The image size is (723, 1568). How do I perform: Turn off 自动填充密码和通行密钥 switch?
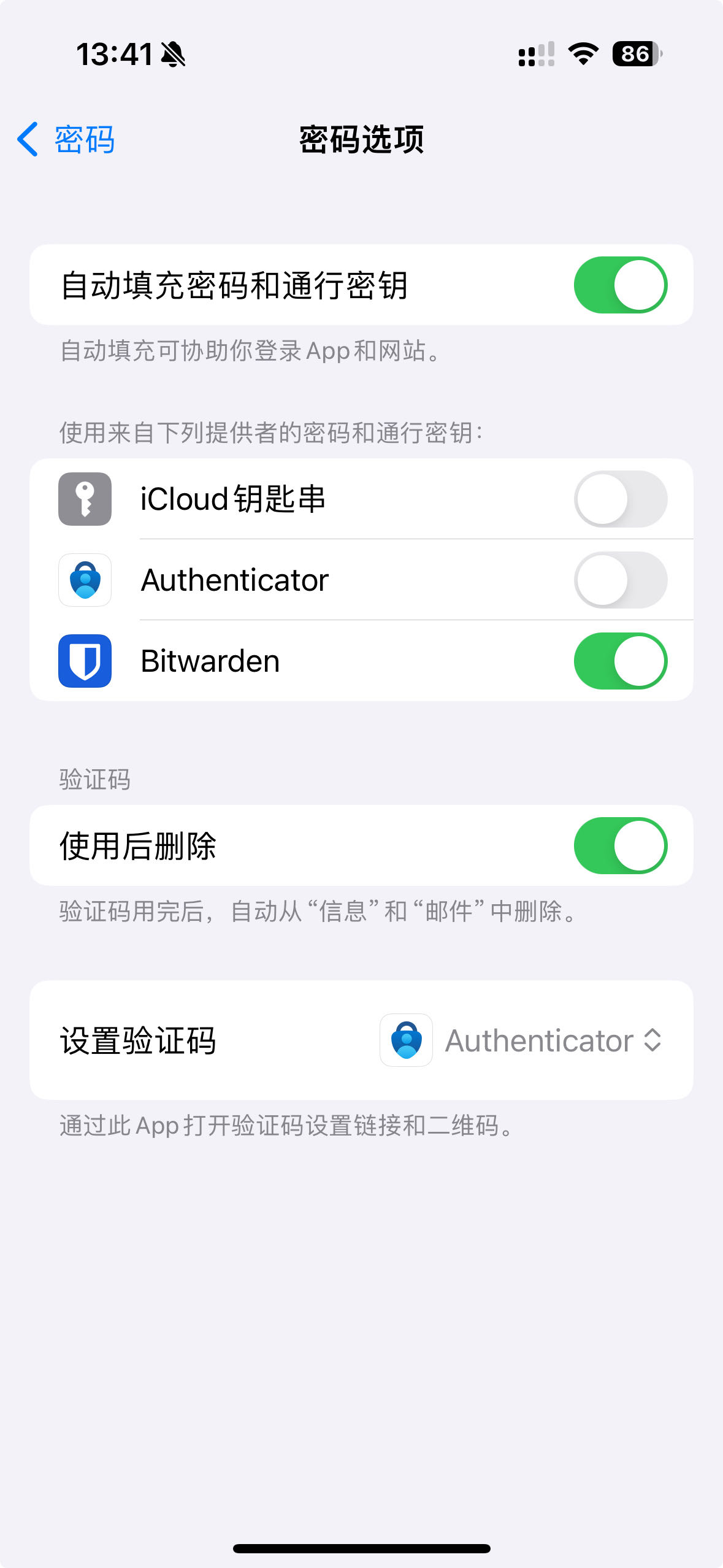pos(620,285)
